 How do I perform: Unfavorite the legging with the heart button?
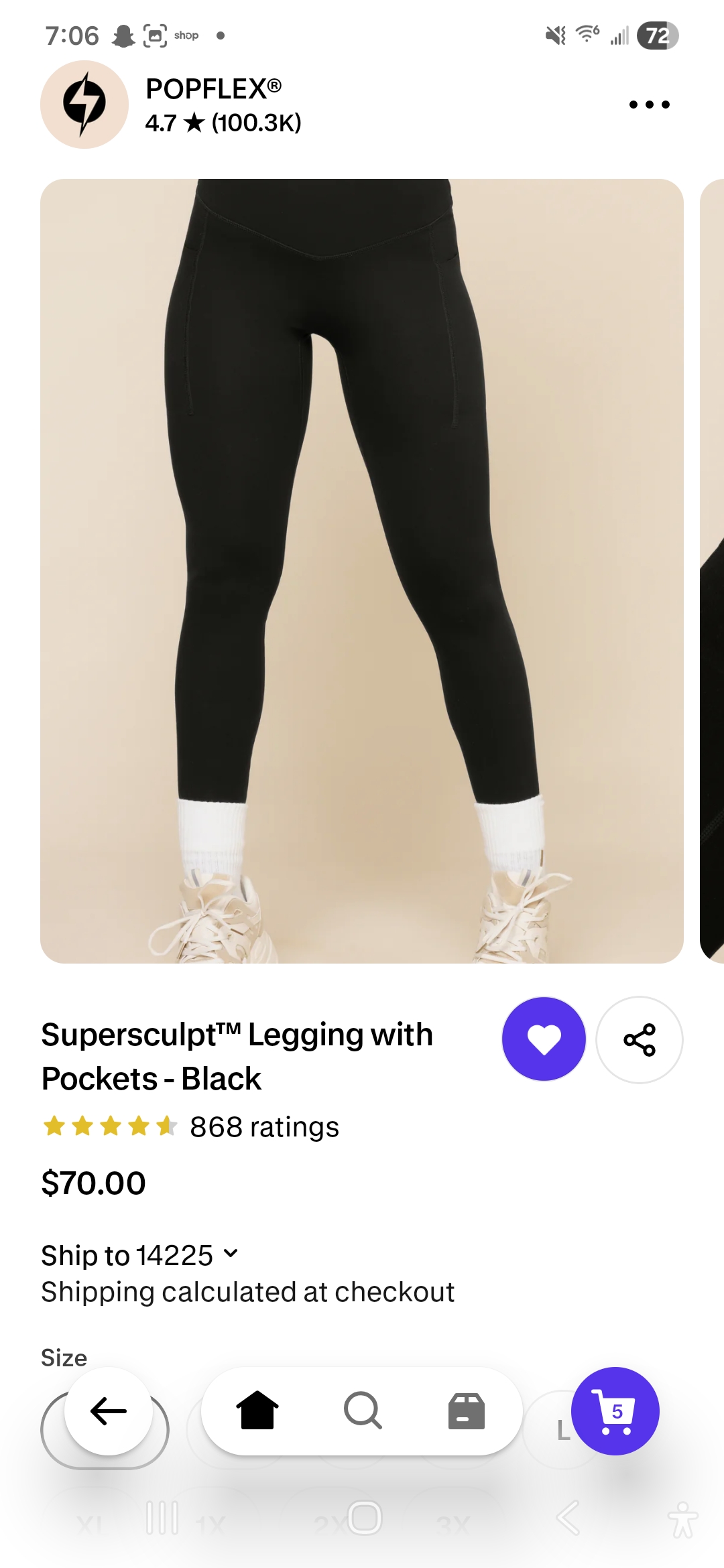[x=544, y=1039]
